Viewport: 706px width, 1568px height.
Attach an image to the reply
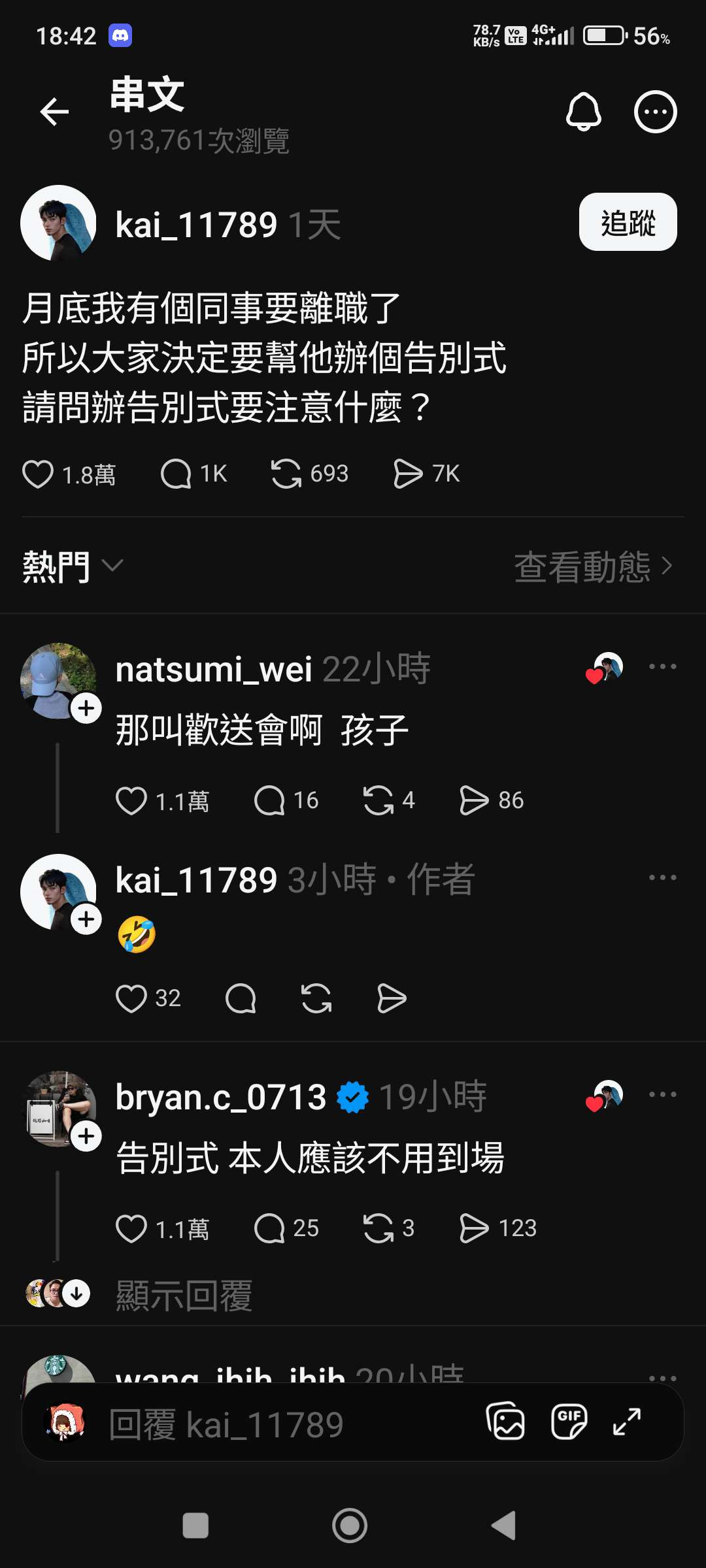[506, 1421]
